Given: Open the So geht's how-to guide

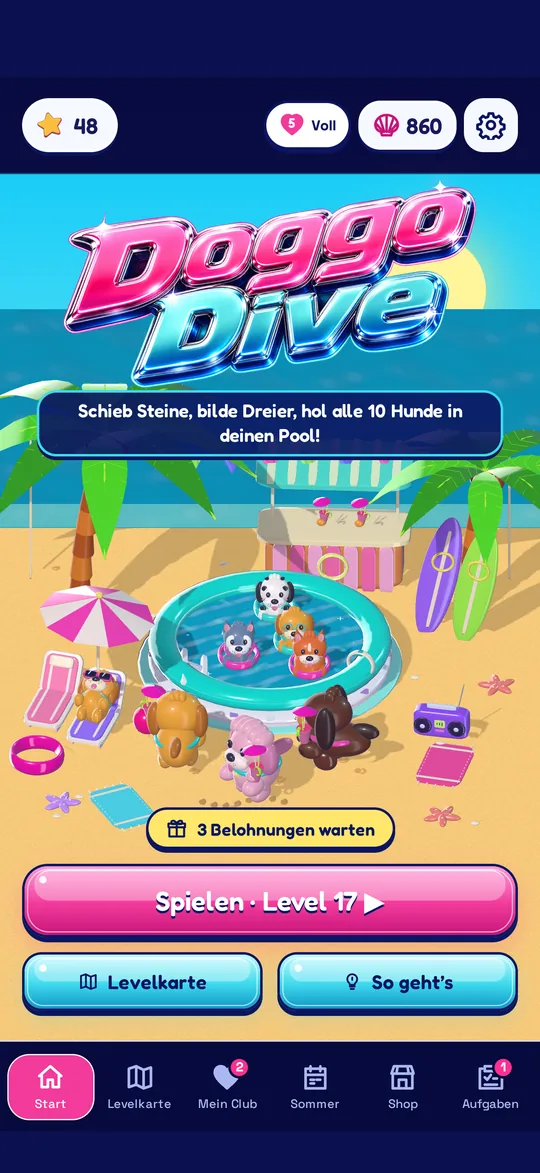Looking at the screenshot, I should coord(397,982).
